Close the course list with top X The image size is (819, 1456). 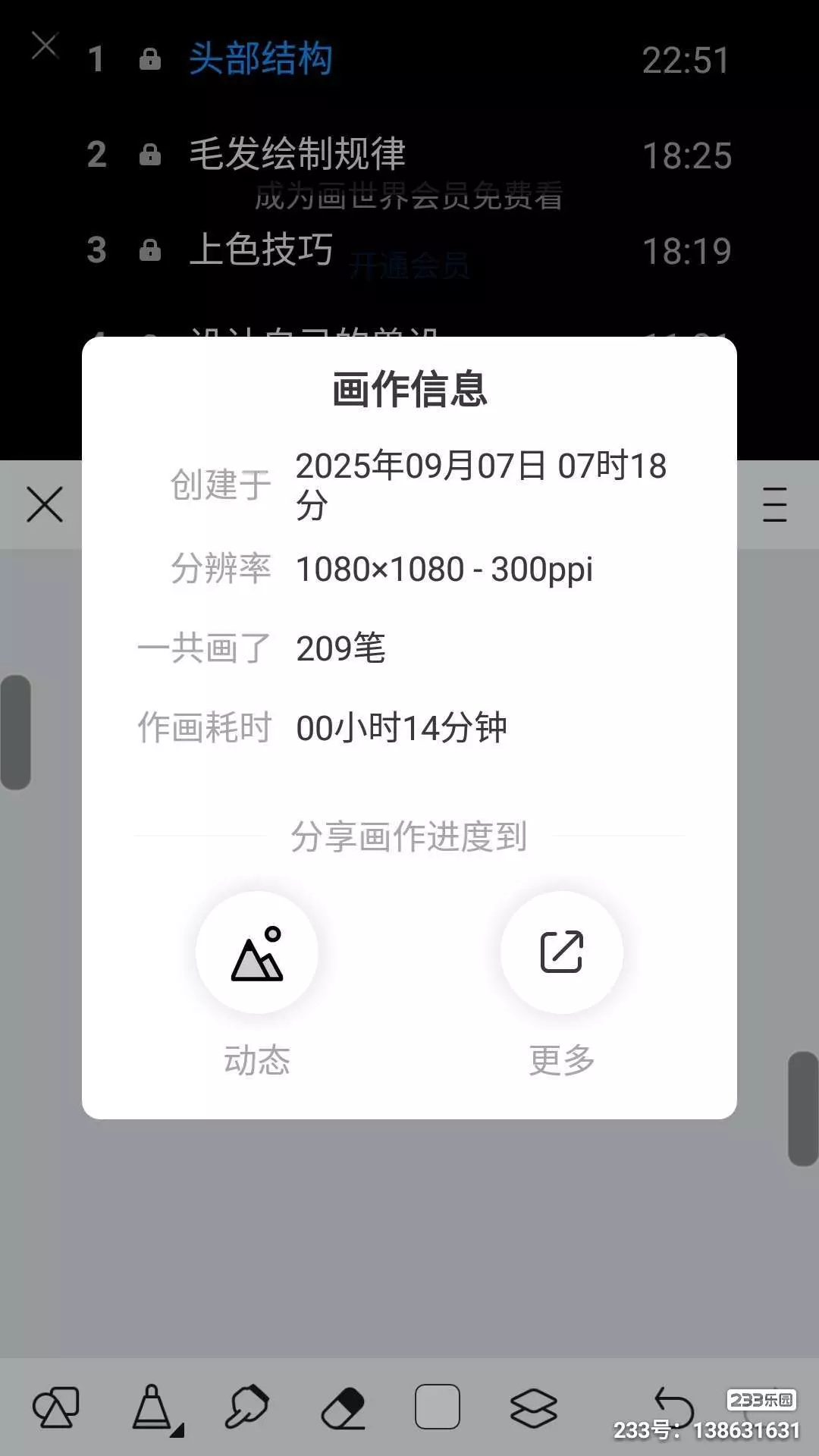(45, 45)
